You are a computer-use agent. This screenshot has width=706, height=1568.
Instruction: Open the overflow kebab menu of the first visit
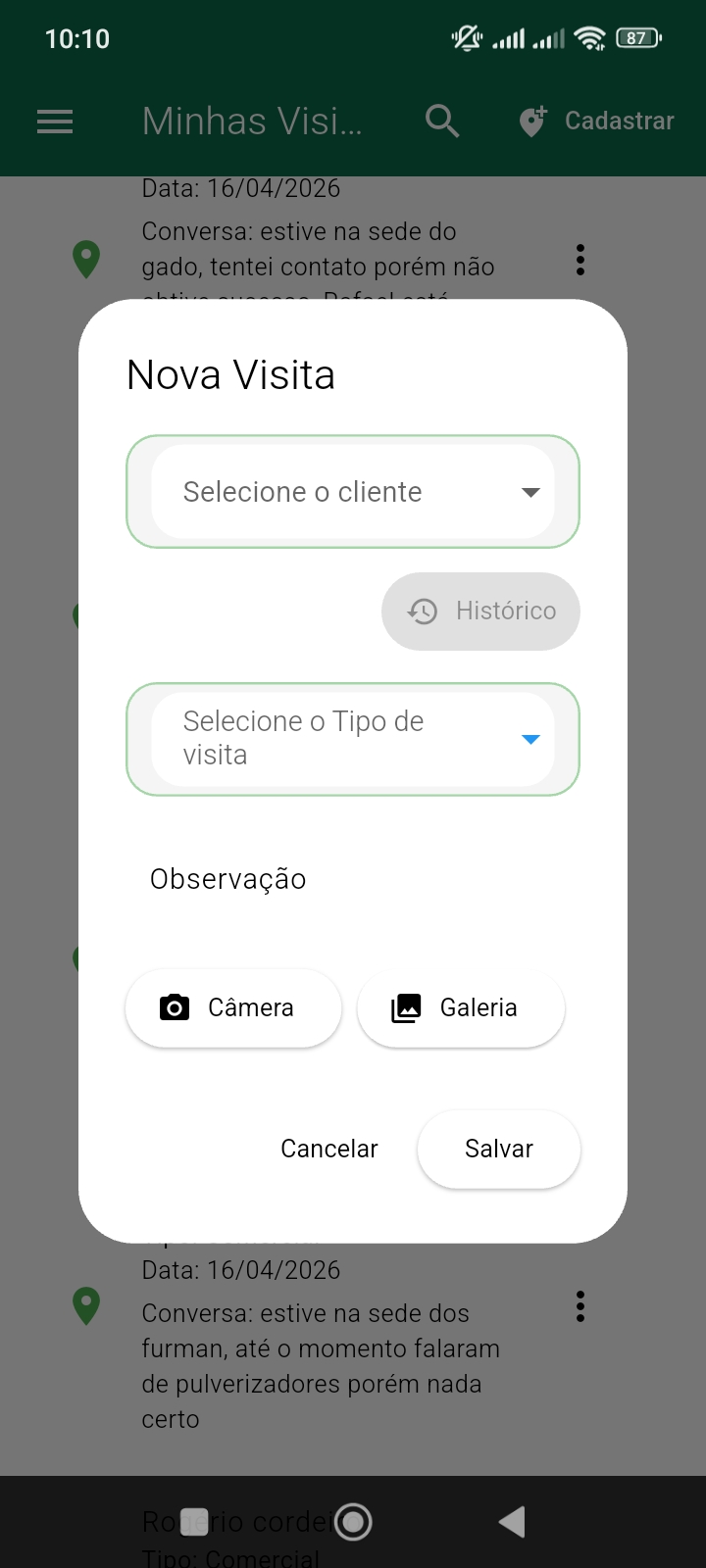pos(580,259)
